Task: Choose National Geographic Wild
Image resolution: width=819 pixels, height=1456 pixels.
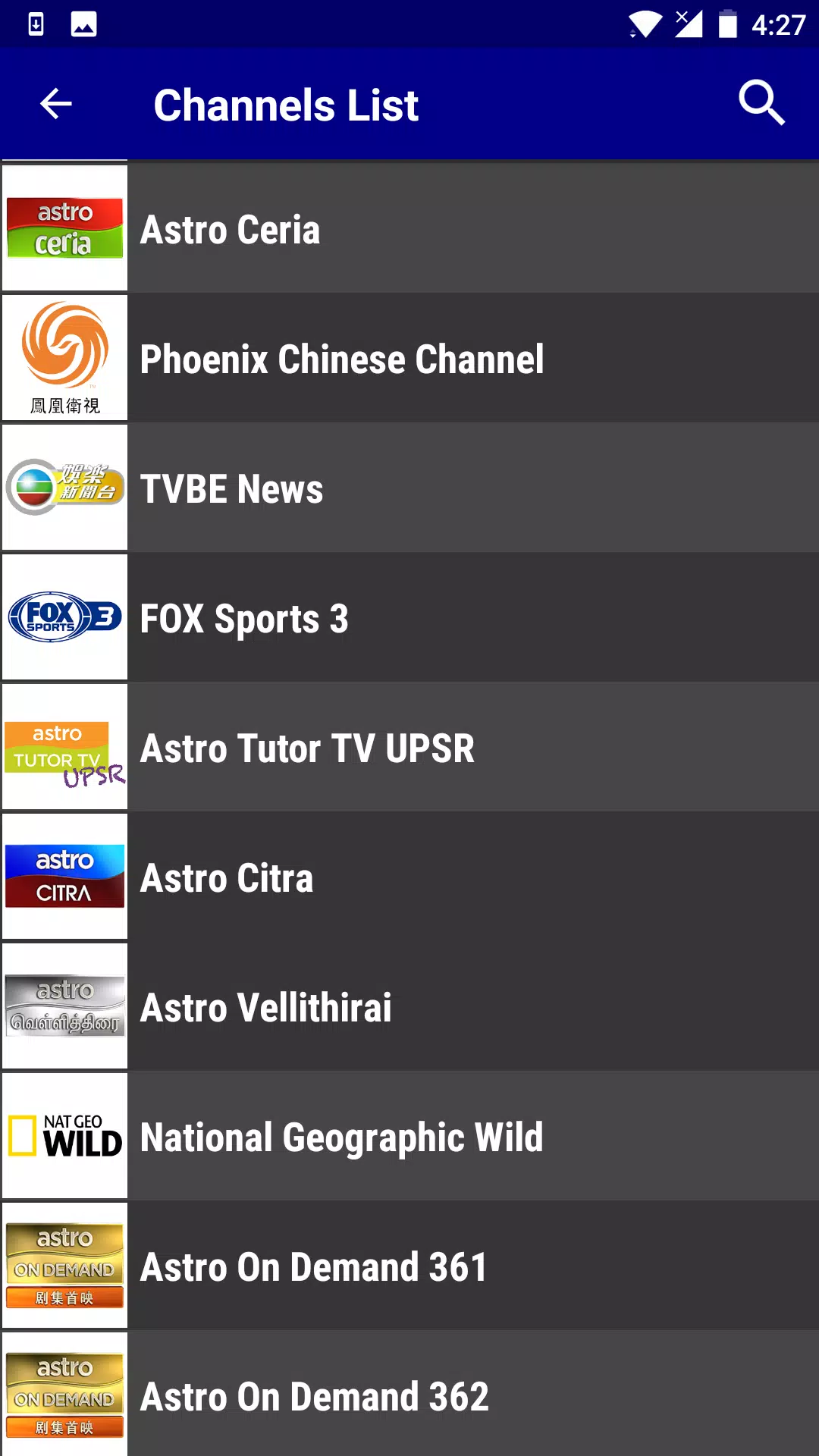Action: (409, 1136)
